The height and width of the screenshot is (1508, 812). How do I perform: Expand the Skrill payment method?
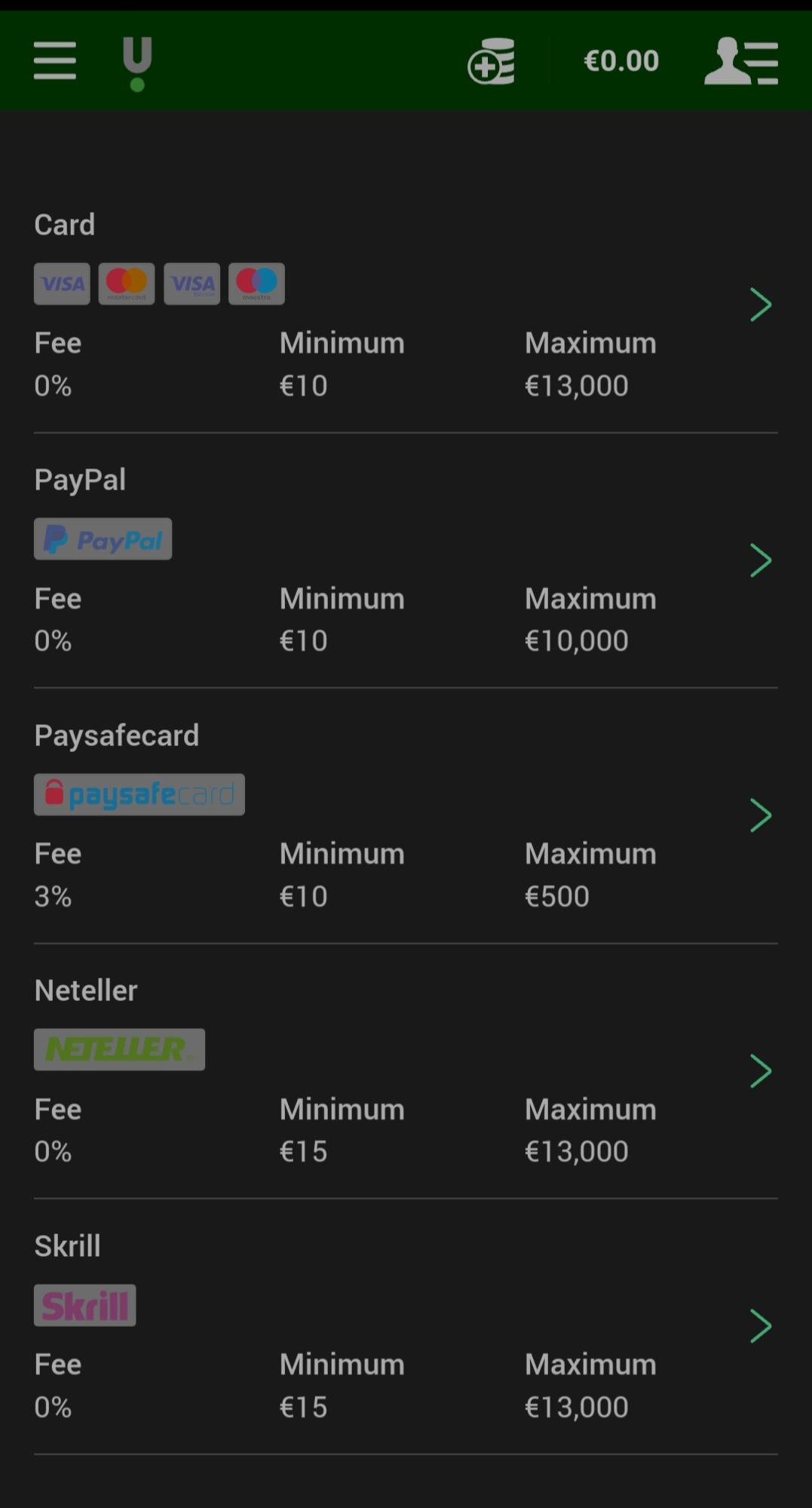pyautogui.click(x=760, y=1325)
